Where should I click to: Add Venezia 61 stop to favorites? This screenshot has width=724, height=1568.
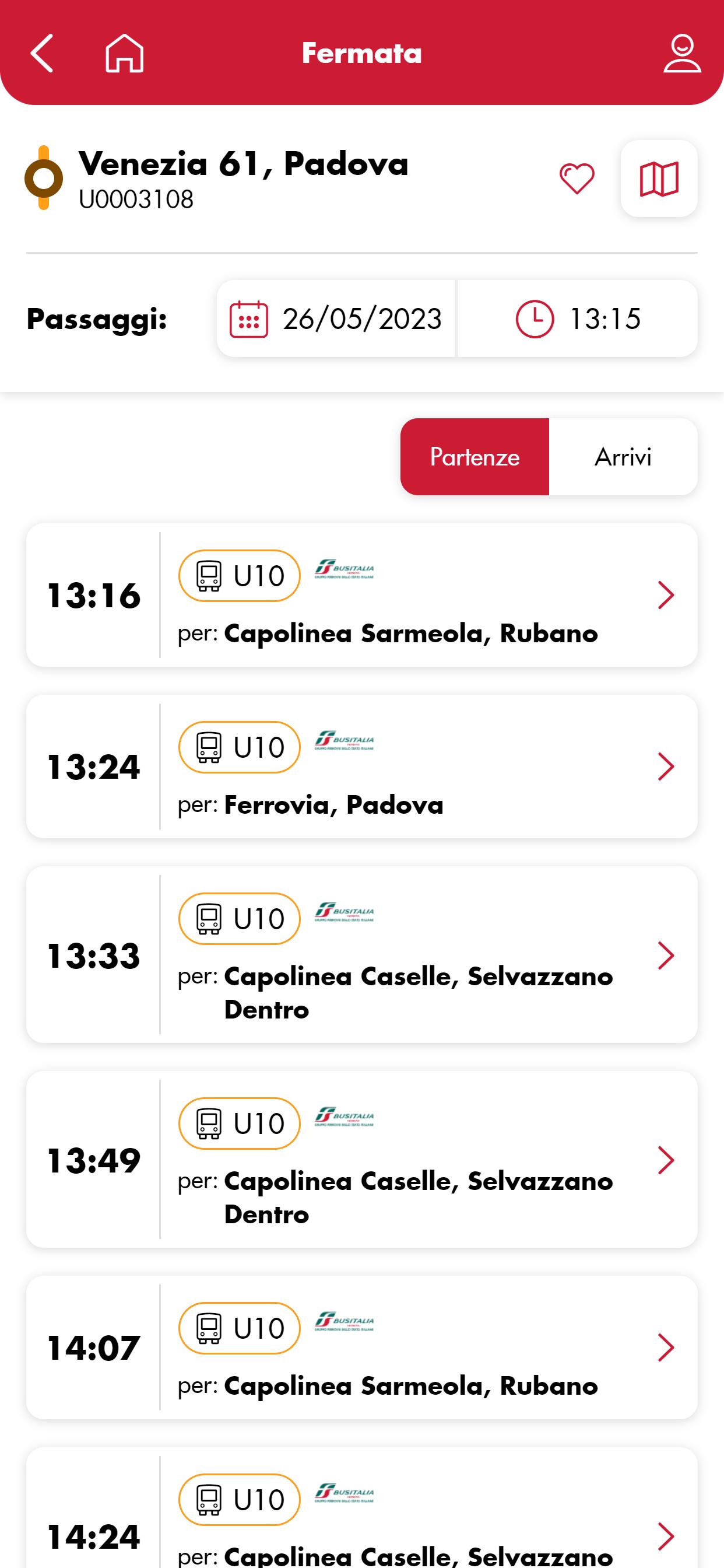[x=577, y=178]
